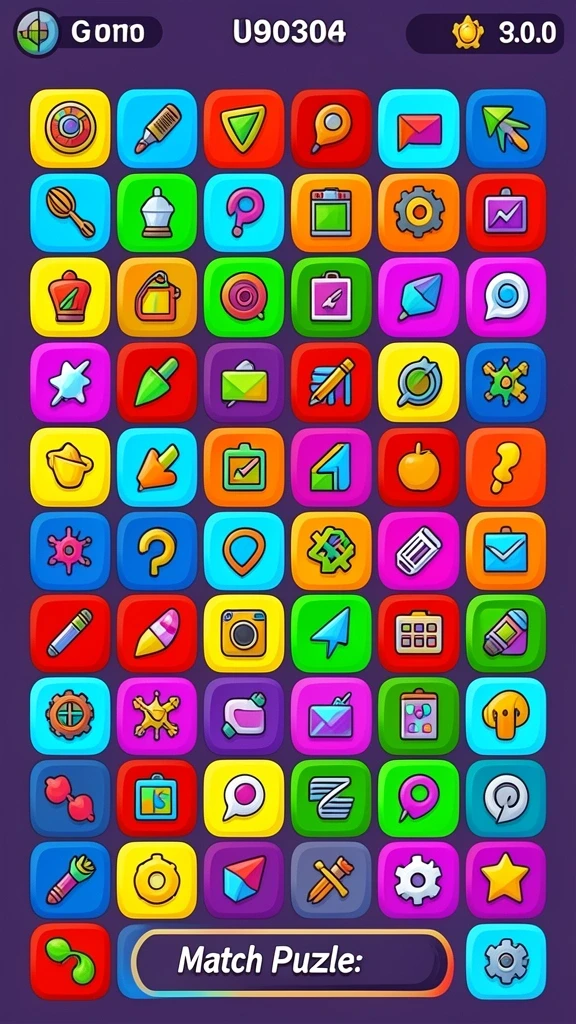Select the calendar grid on red tile
The image size is (576, 1024).
pos(419,633)
